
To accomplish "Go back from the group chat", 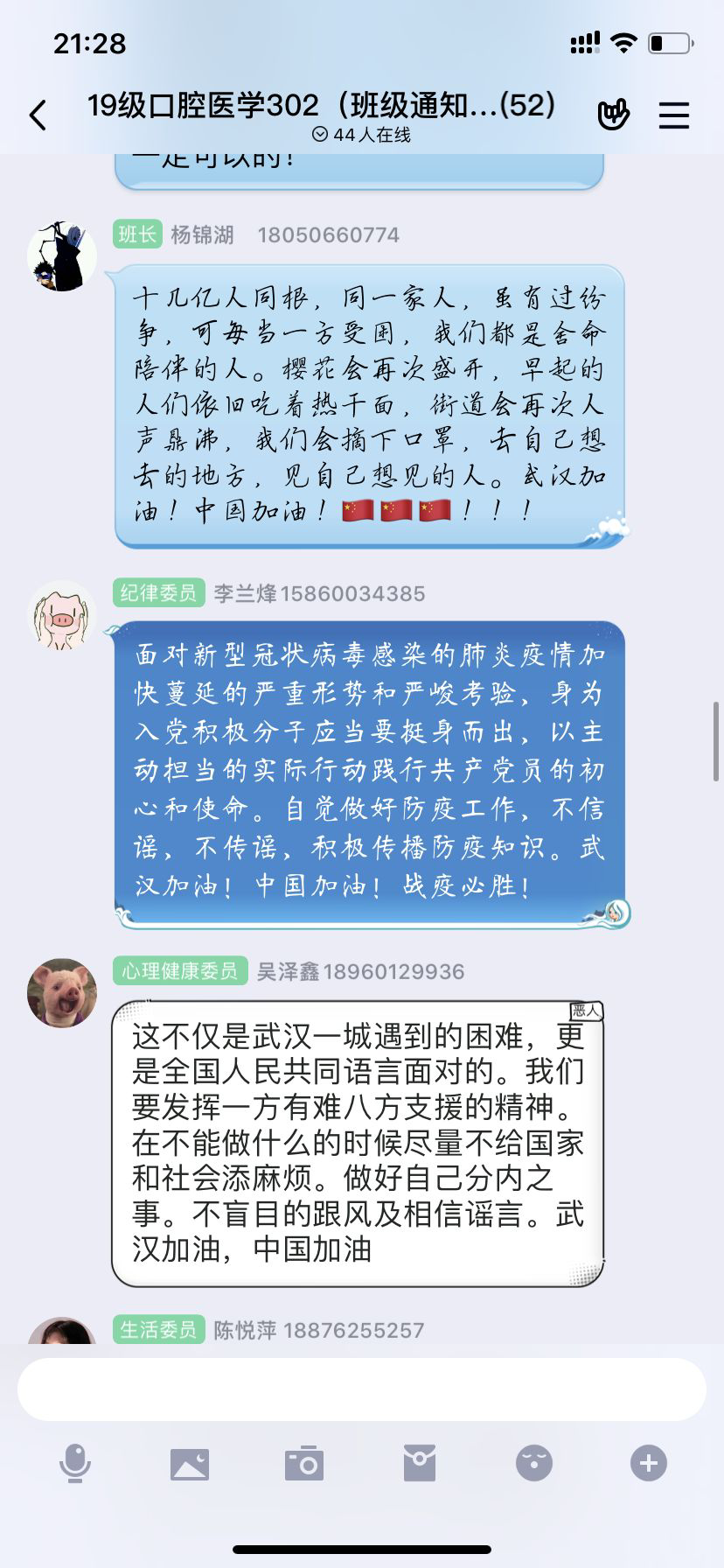I will 38,115.
